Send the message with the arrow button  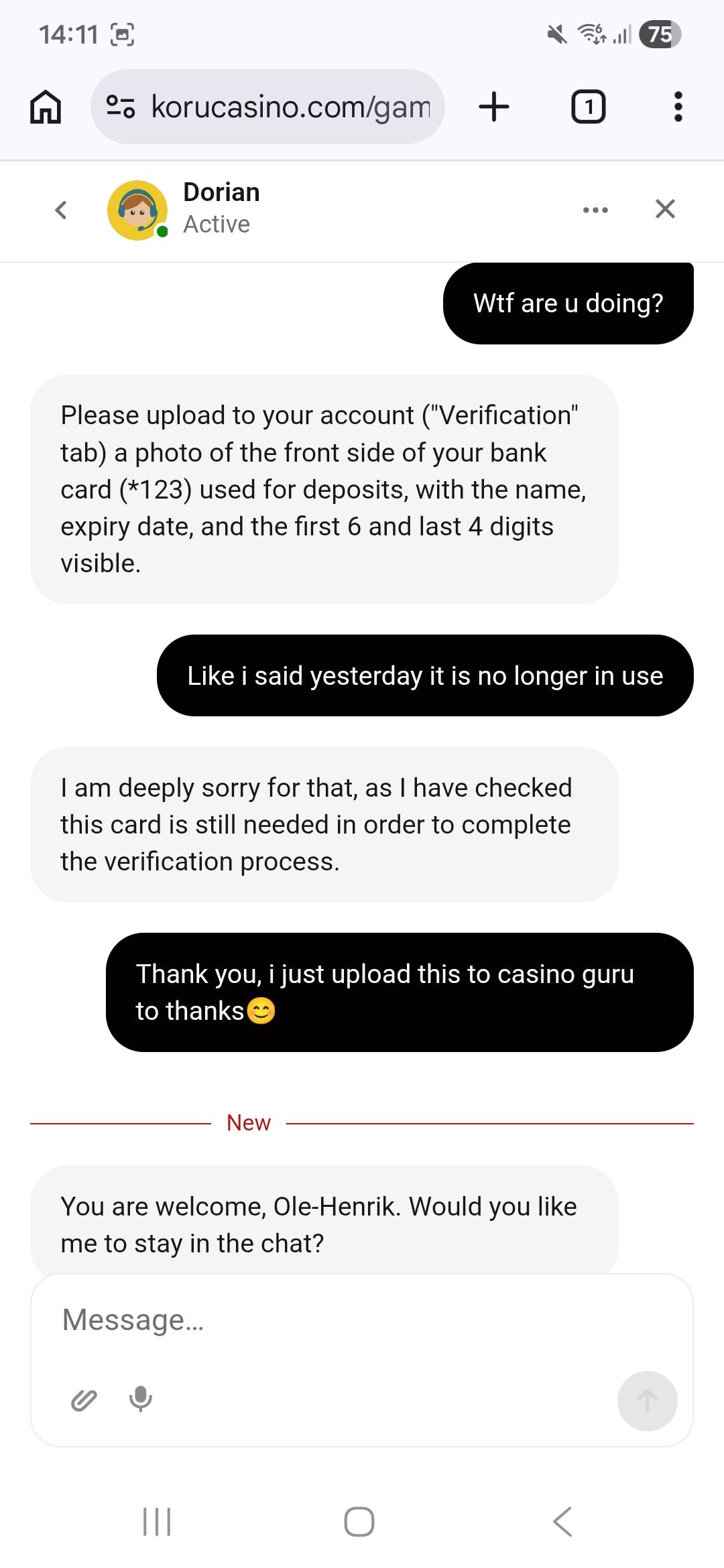point(647,1400)
